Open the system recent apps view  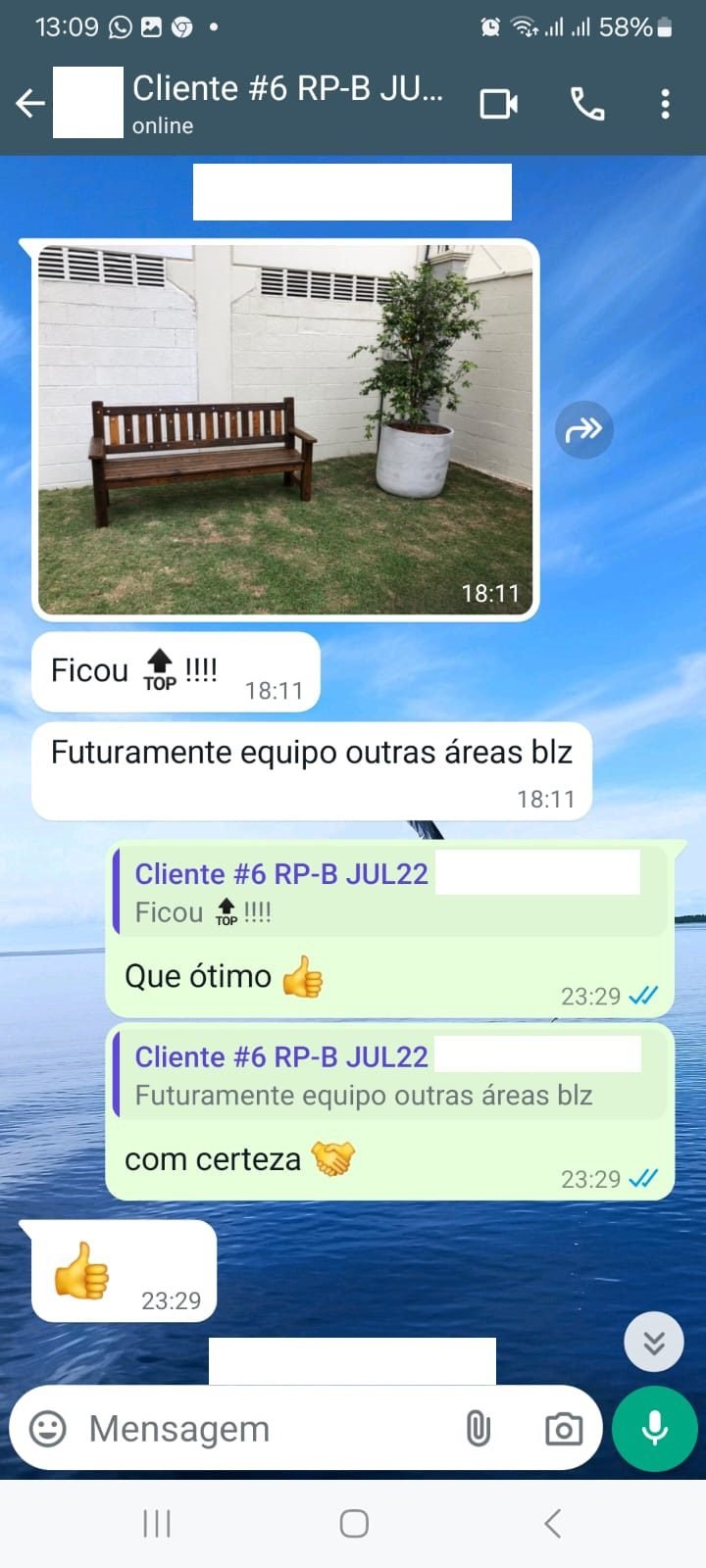click(x=157, y=1524)
